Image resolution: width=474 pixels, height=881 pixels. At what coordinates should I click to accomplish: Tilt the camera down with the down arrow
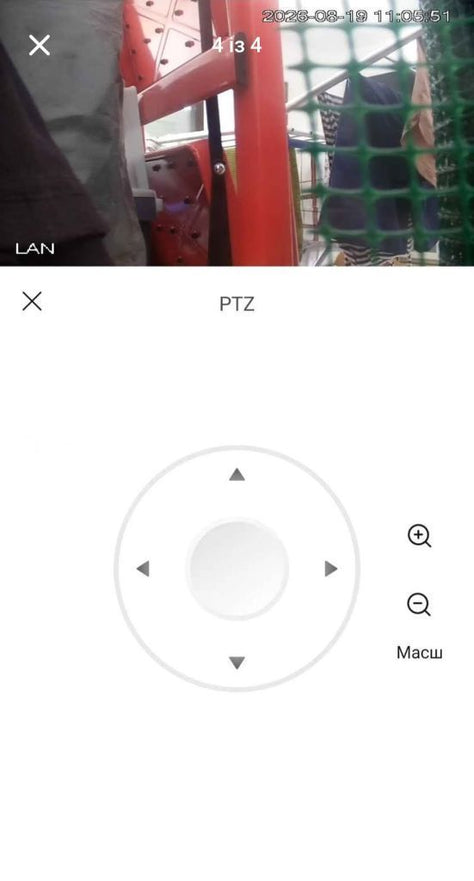pos(237,662)
